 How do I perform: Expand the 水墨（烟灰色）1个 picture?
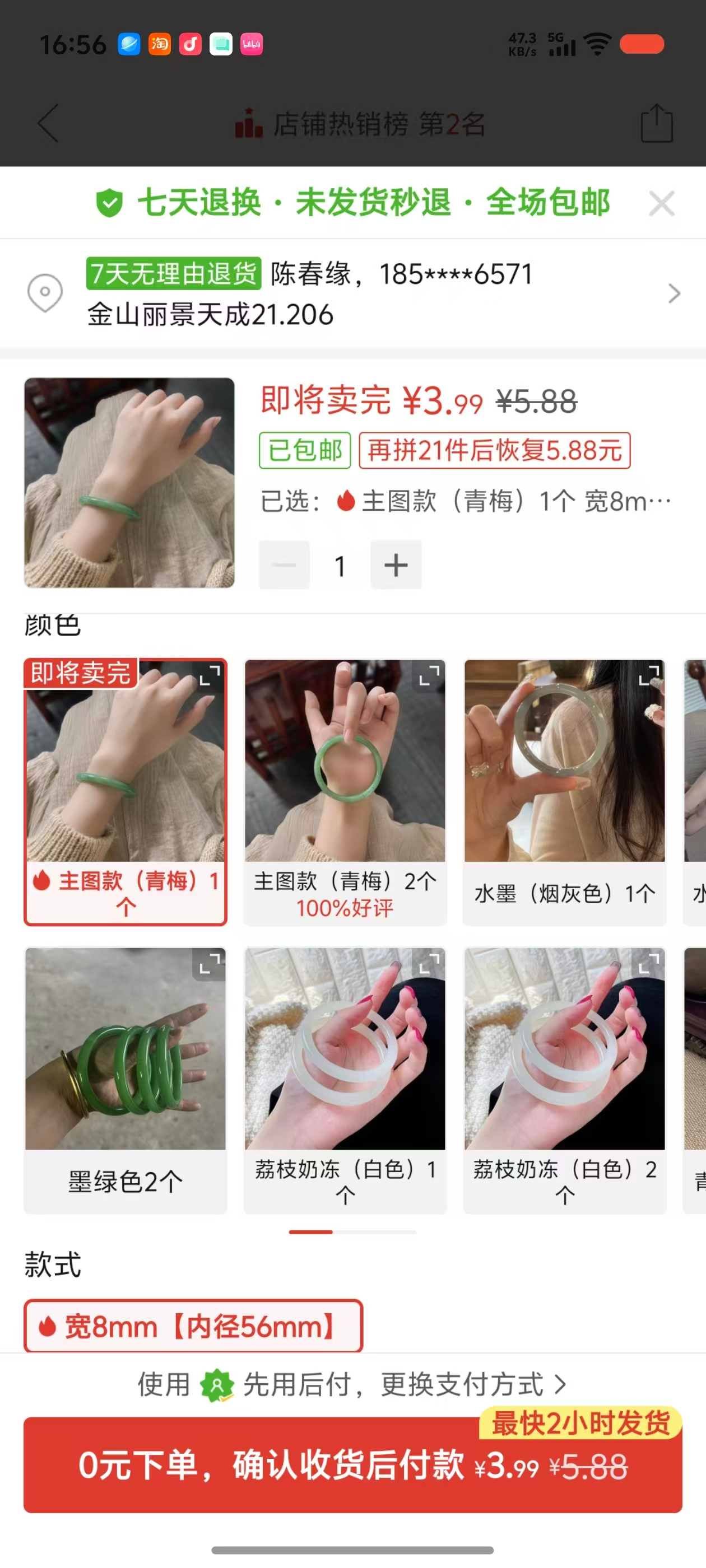(649, 675)
